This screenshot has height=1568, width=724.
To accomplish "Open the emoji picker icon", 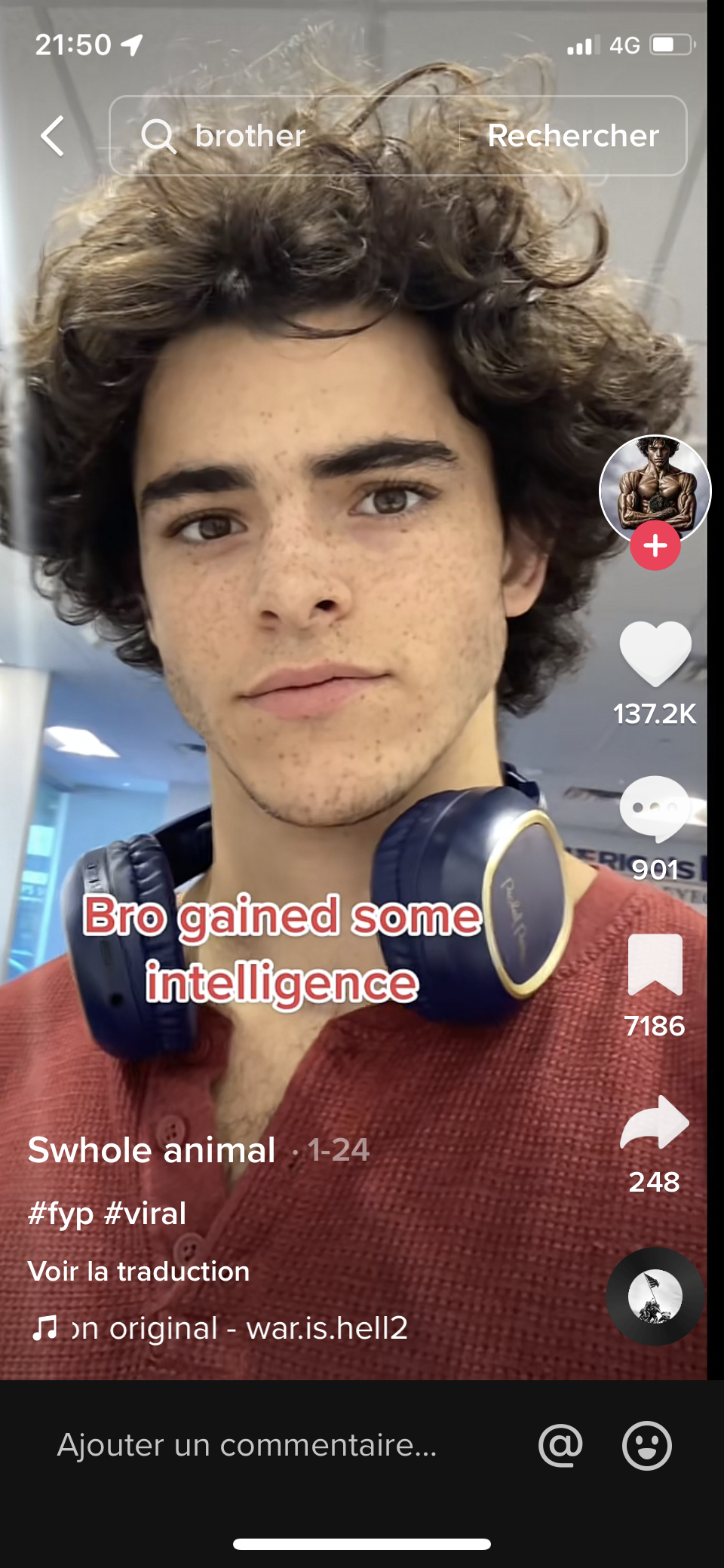I will point(646,1446).
